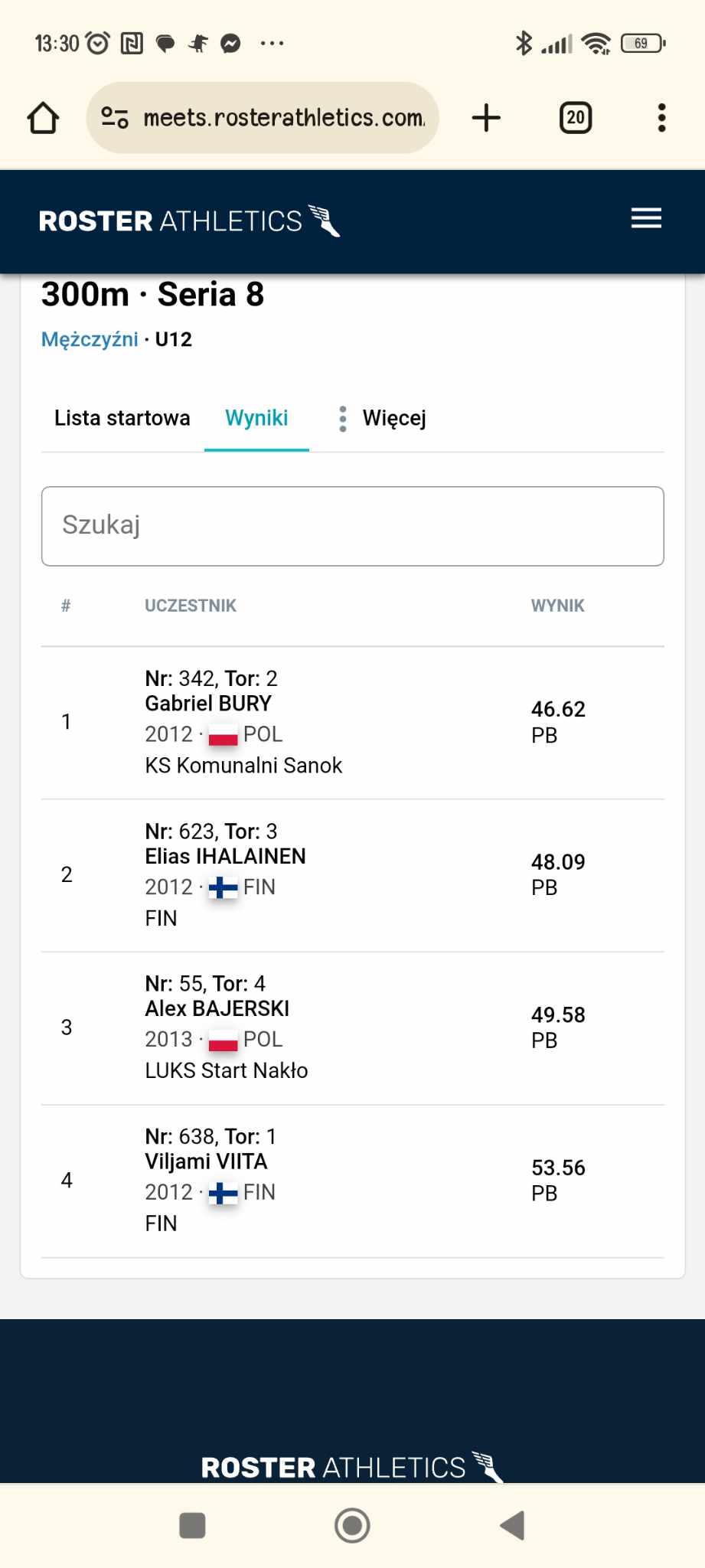This screenshot has width=705, height=1568.
Task: Go to Roster Athletics home via the header logo
Action: click(190, 220)
